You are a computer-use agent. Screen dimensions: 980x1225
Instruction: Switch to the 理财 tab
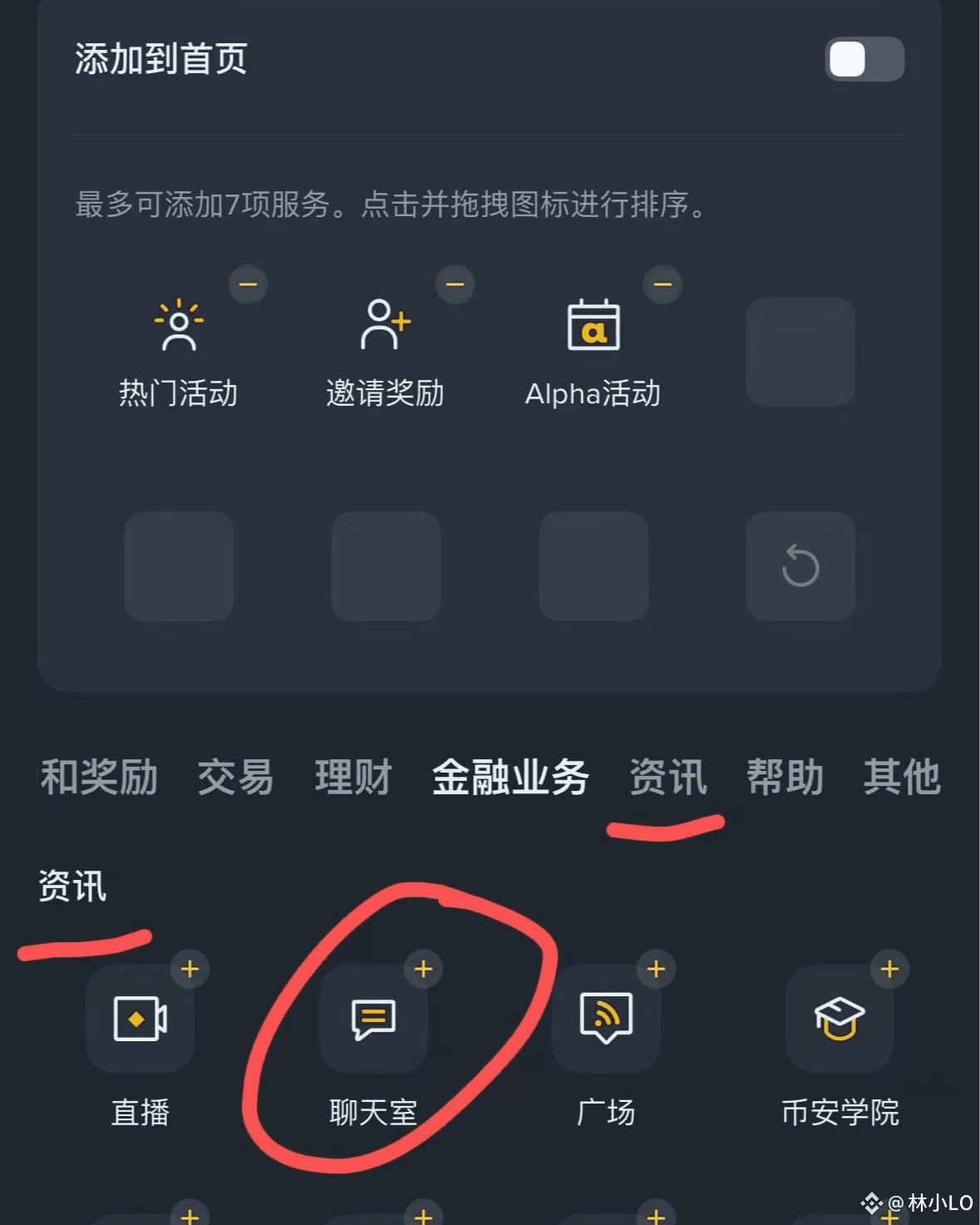click(x=353, y=778)
